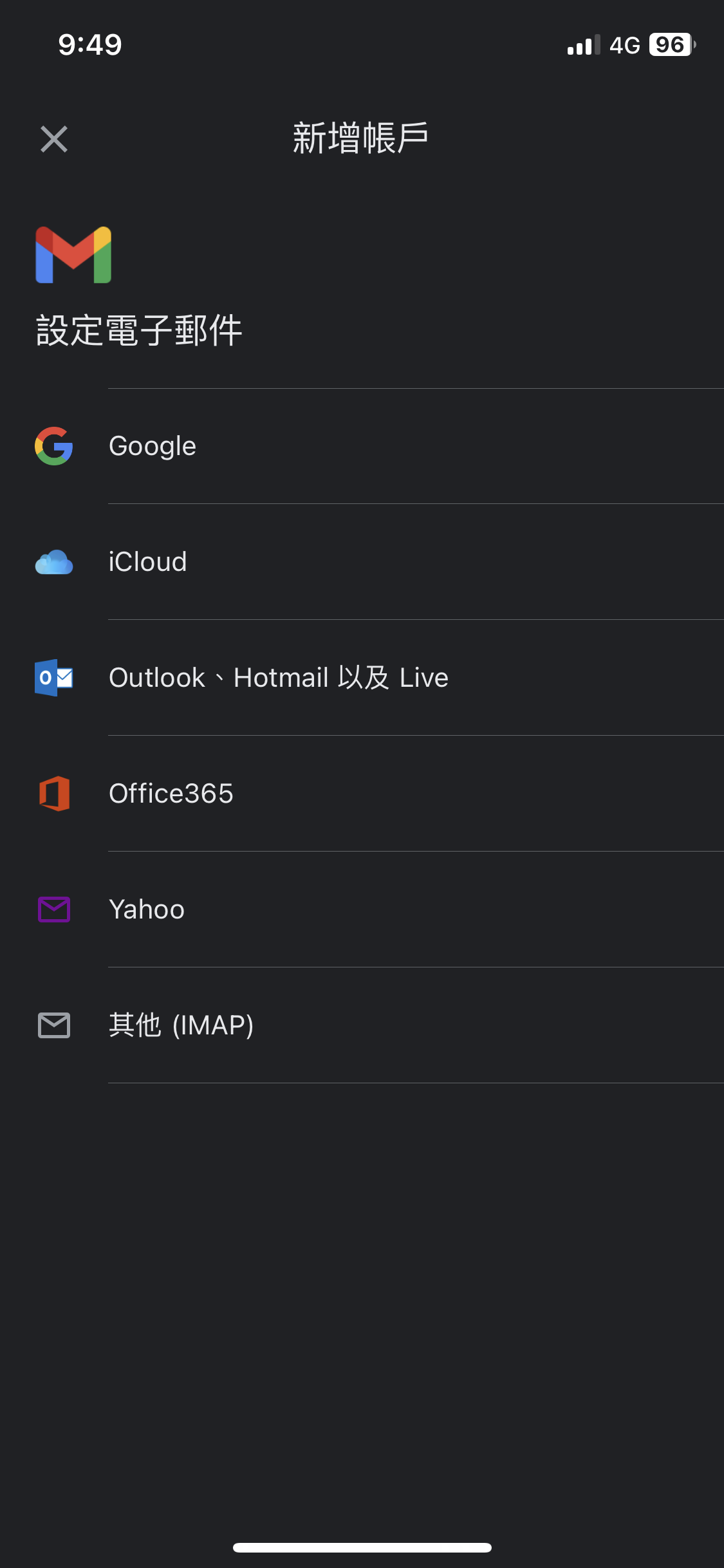The image size is (724, 1568).
Task: Pick Yahoo from the provider list
Action: click(x=147, y=910)
